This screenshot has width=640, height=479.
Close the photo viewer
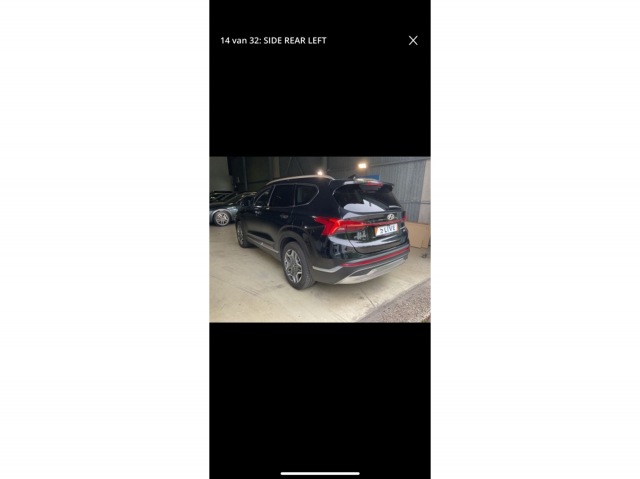coord(413,40)
